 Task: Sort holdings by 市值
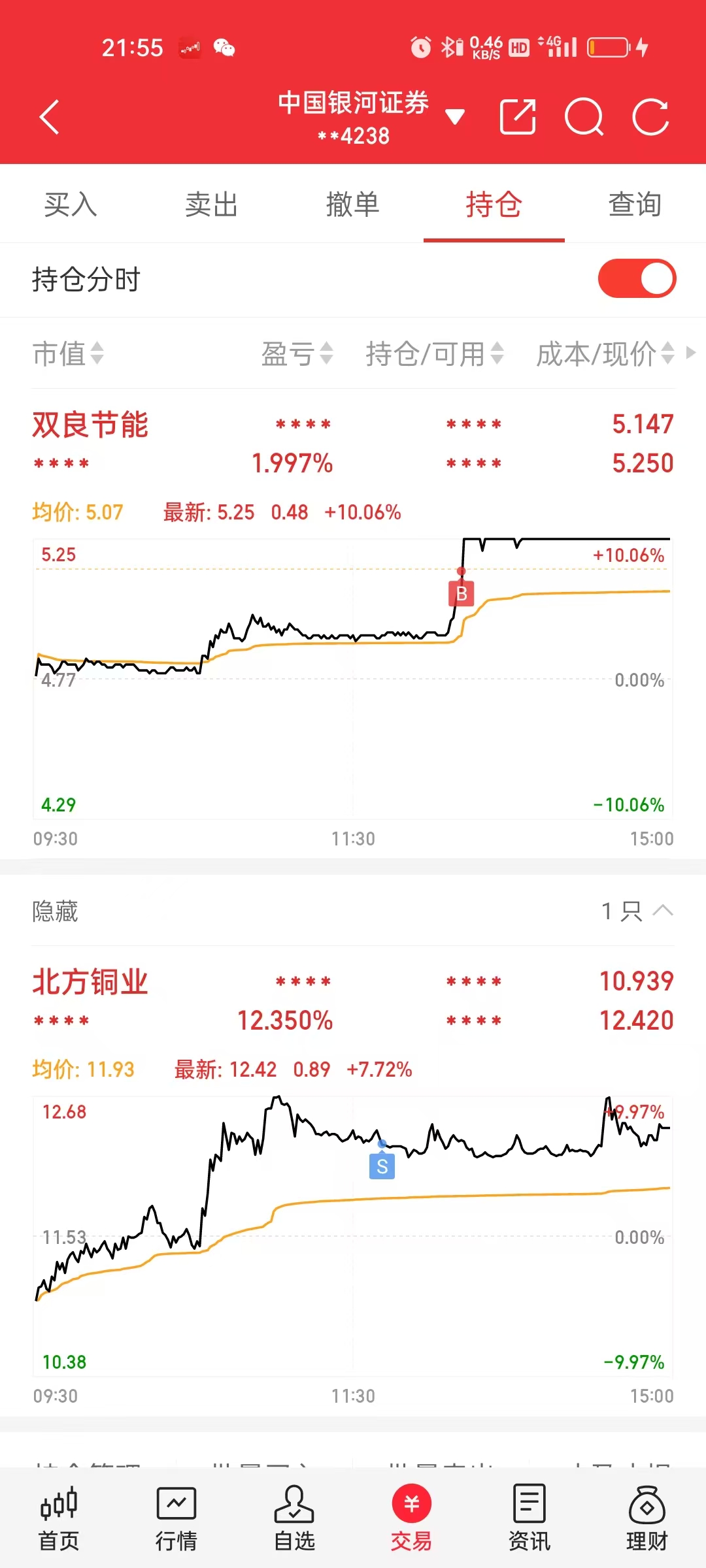[68, 353]
